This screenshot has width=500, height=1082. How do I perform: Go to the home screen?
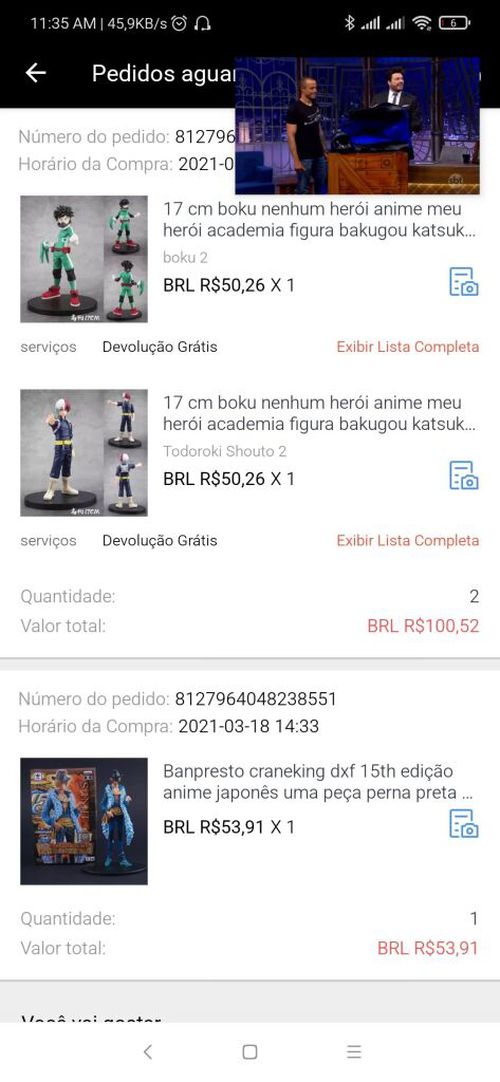[x=250, y=1052]
